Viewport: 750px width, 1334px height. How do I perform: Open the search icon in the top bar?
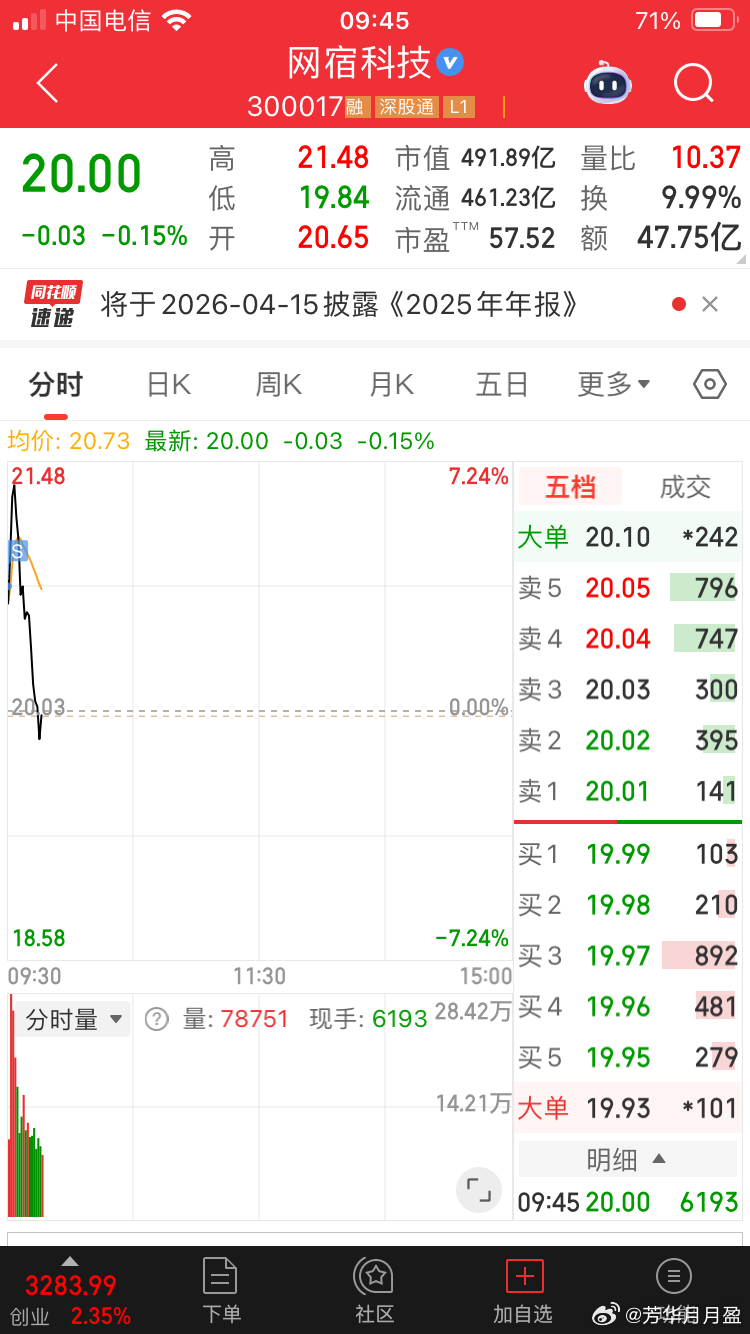(693, 83)
